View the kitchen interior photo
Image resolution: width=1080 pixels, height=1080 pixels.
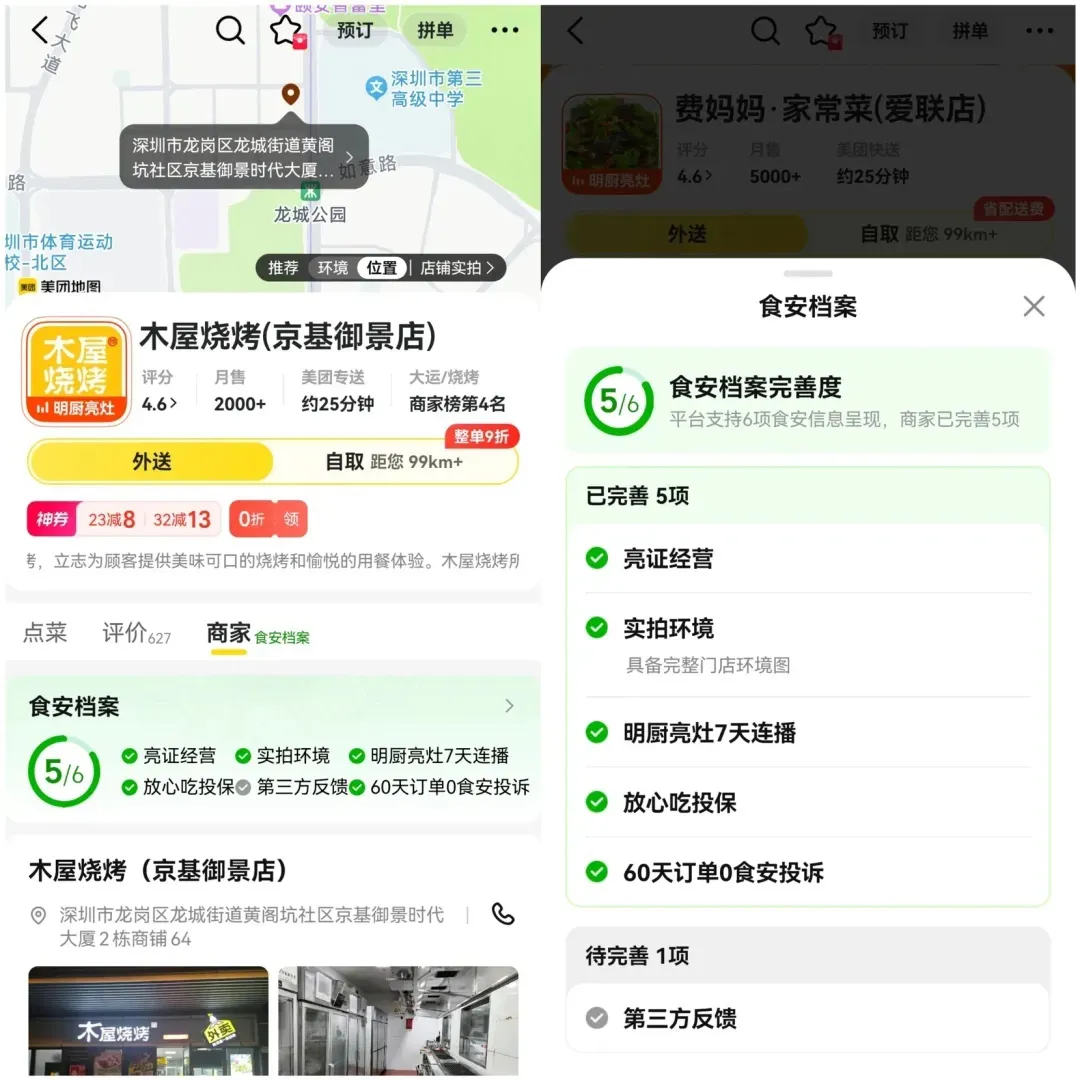[x=398, y=1021]
